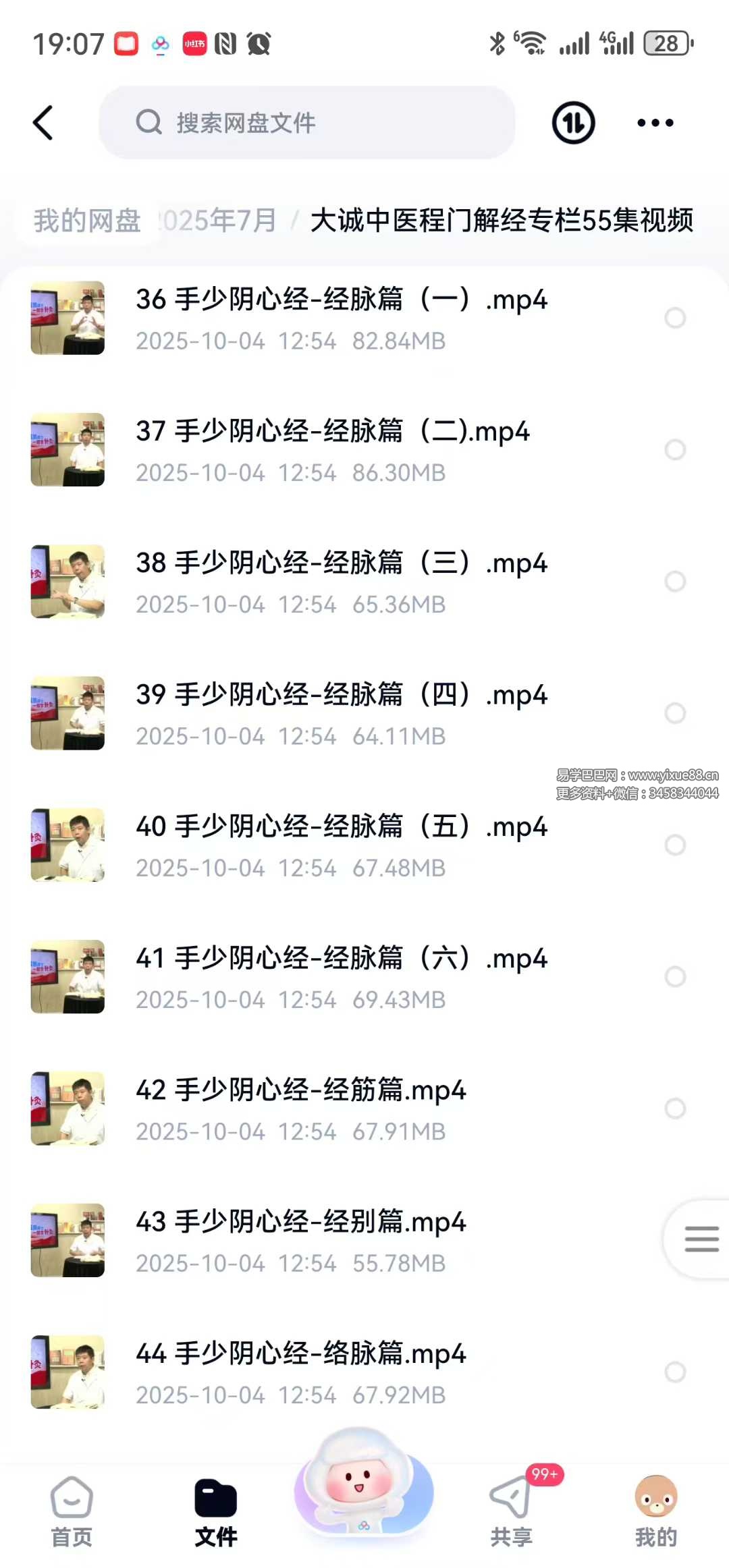Open the three-dot overflow menu
This screenshot has width=729, height=1568.
tap(655, 123)
